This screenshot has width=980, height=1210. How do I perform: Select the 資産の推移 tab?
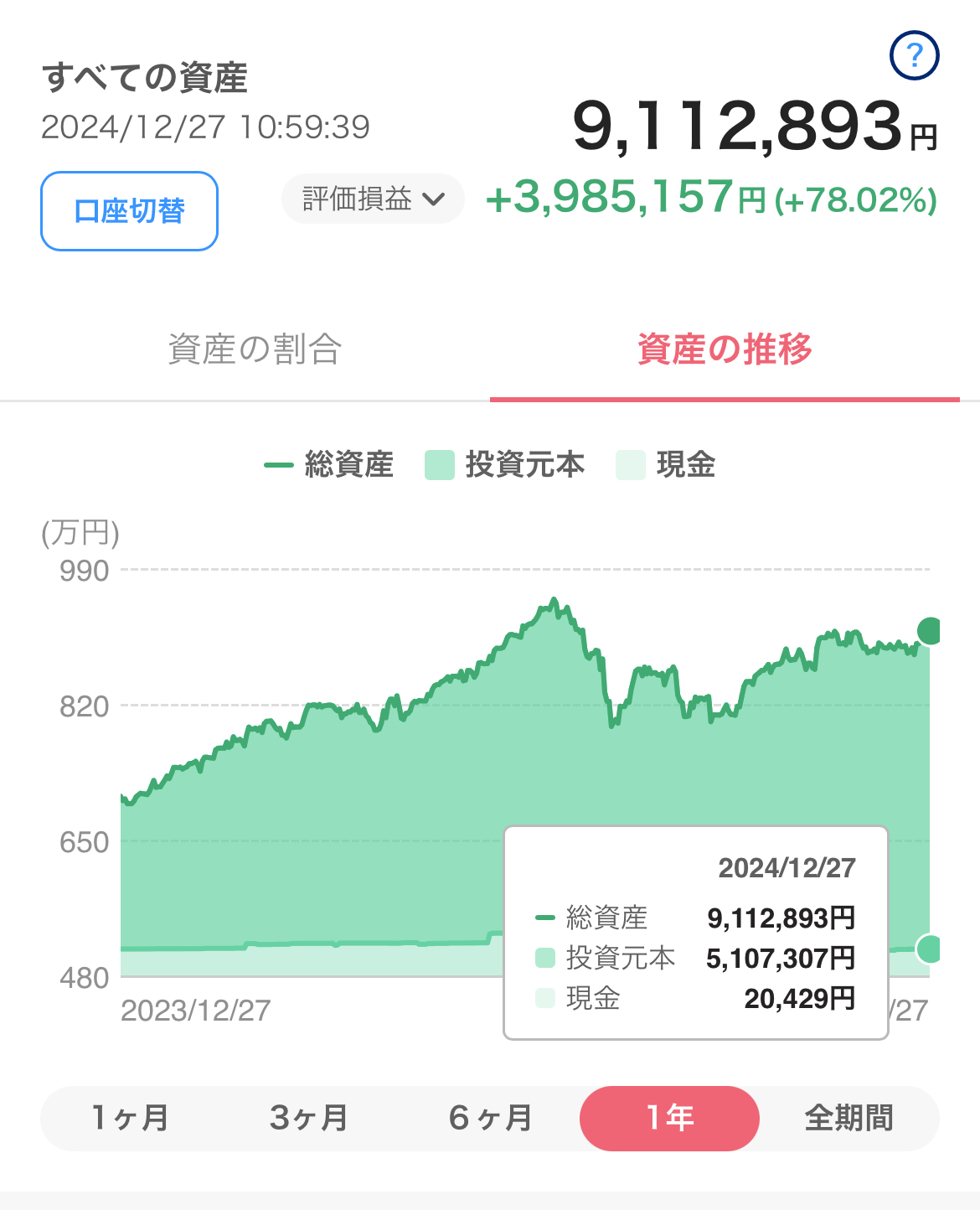pos(725,349)
